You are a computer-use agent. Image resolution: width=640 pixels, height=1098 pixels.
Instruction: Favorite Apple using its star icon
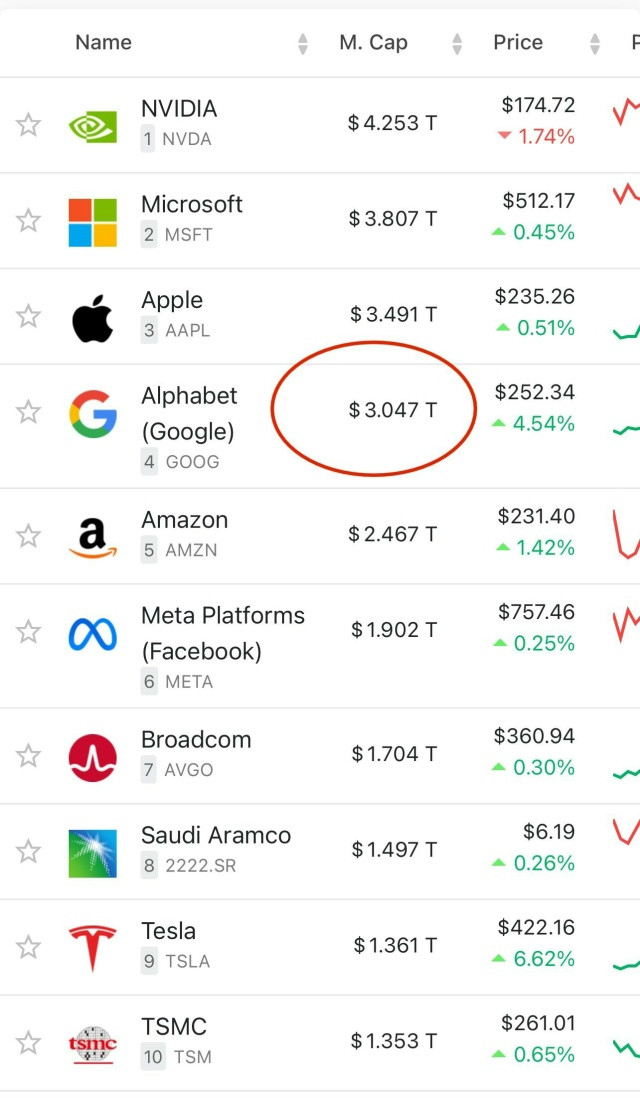[x=28, y=317]
